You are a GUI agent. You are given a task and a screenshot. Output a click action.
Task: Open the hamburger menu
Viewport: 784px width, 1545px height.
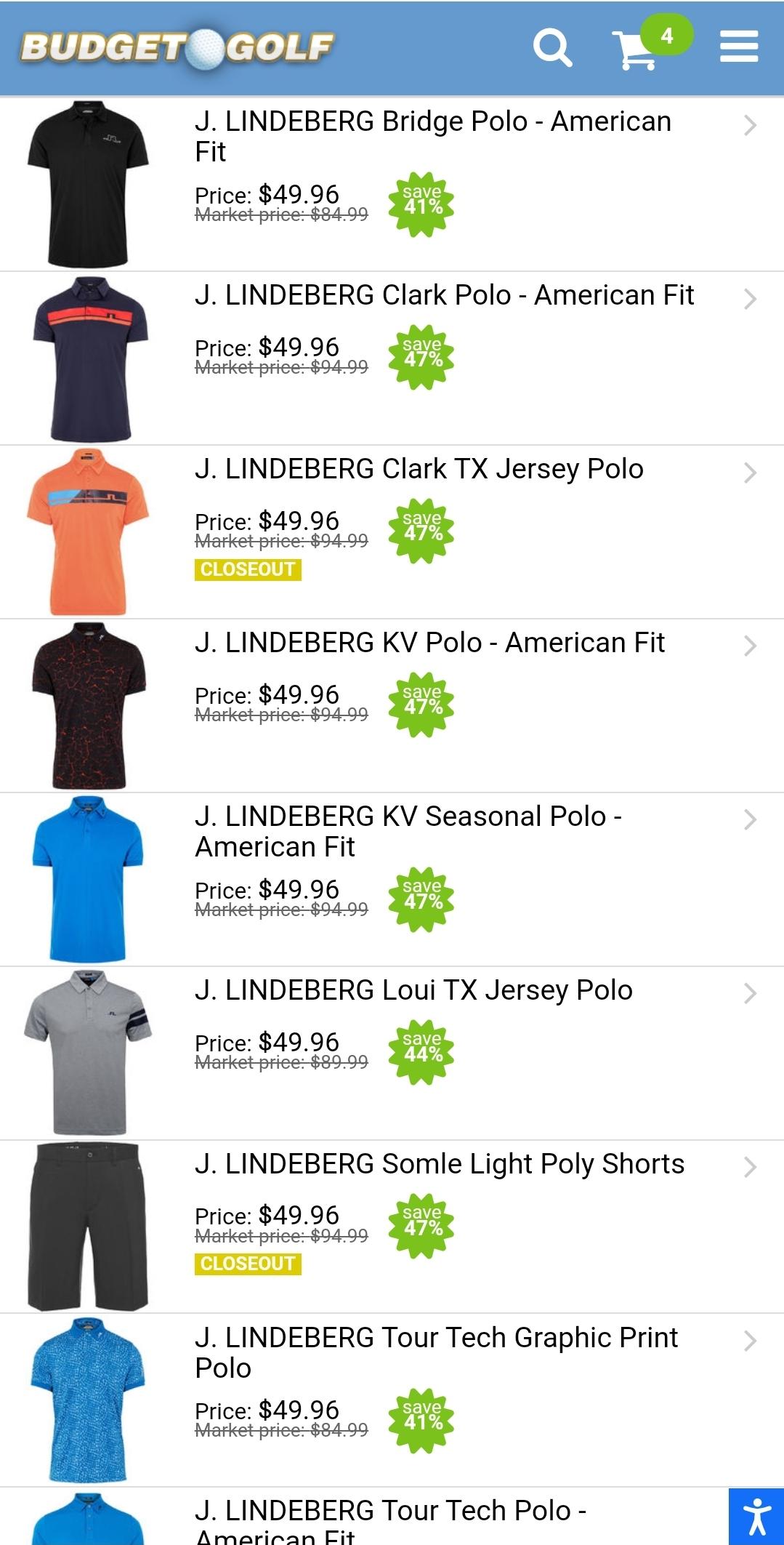739,47
